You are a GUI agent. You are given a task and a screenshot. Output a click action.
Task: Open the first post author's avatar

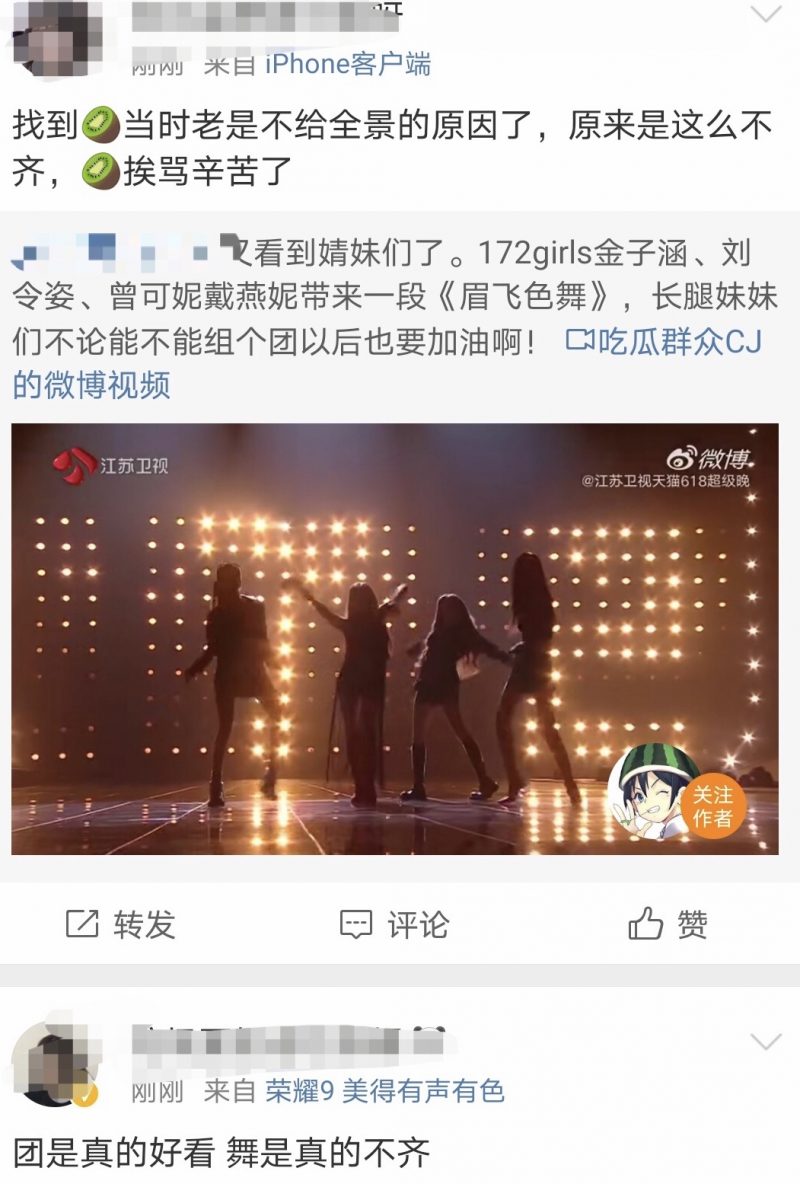tap(50, 38)
